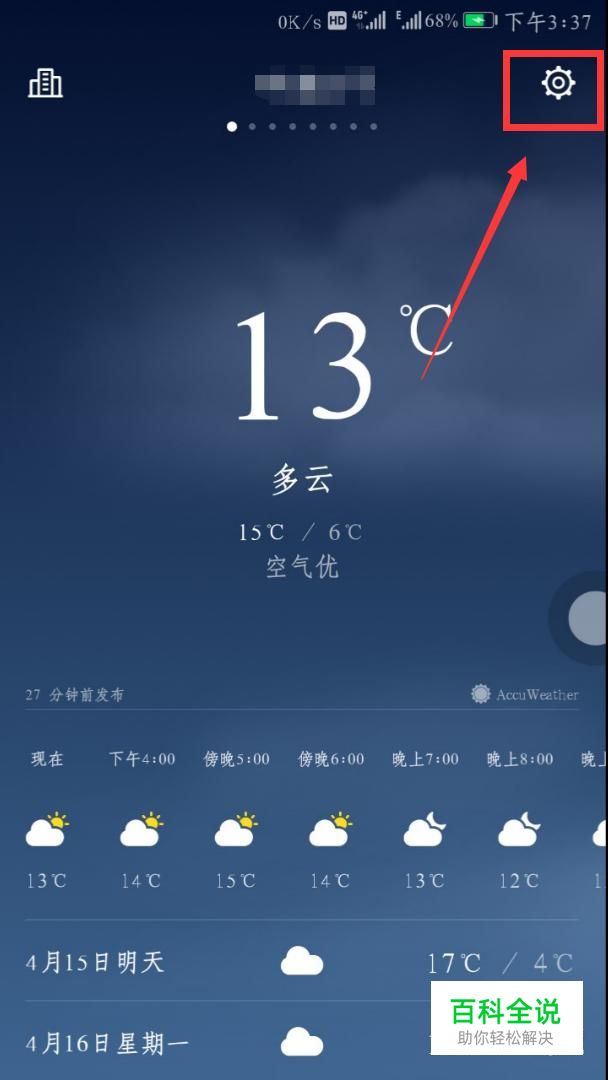The width and height of the screenshot is (608, 1080).
Task: Tap the floating assistive ball
Action: click(588, 619)
